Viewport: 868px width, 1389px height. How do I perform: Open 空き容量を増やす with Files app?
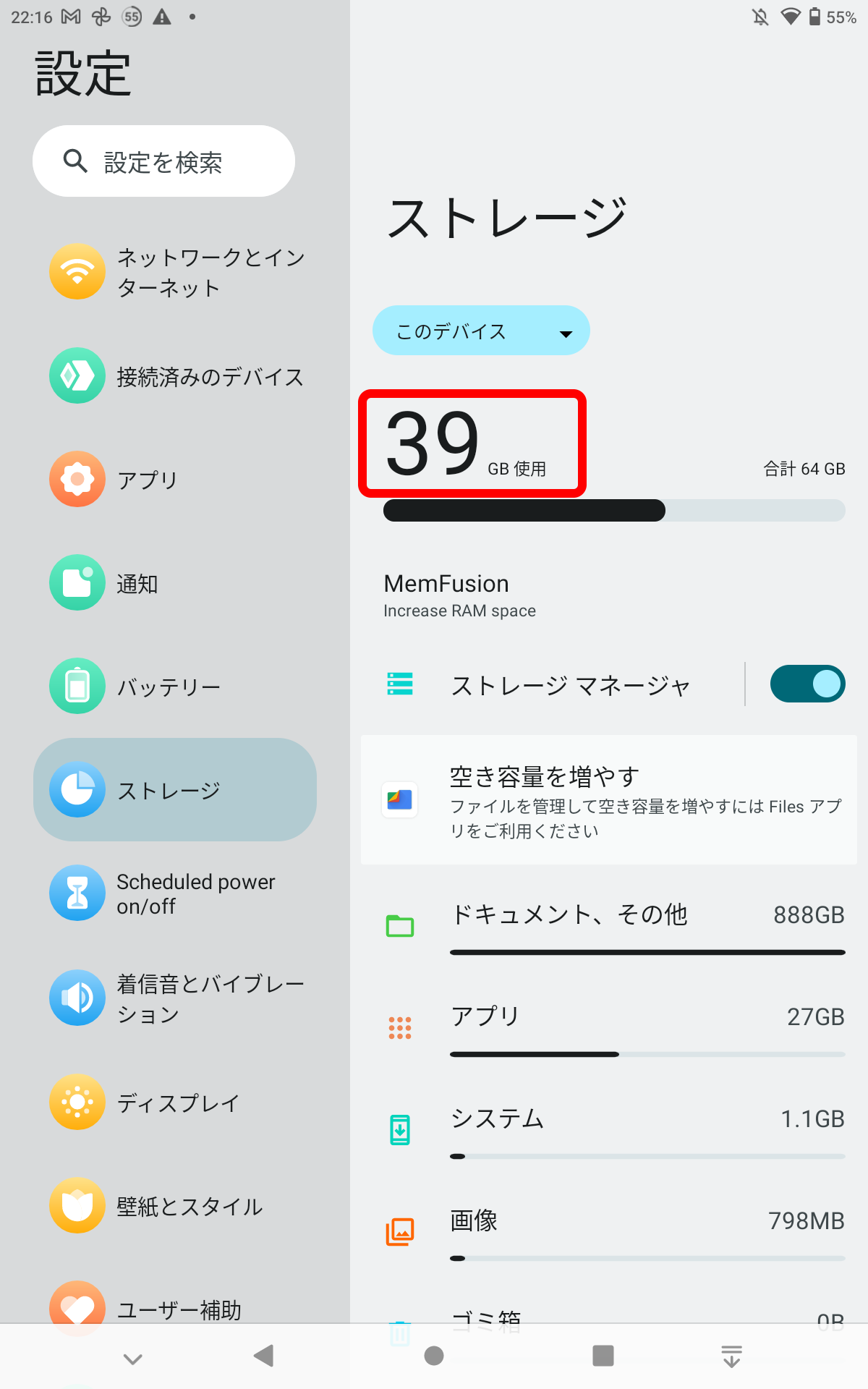click(x=609, y=800)
